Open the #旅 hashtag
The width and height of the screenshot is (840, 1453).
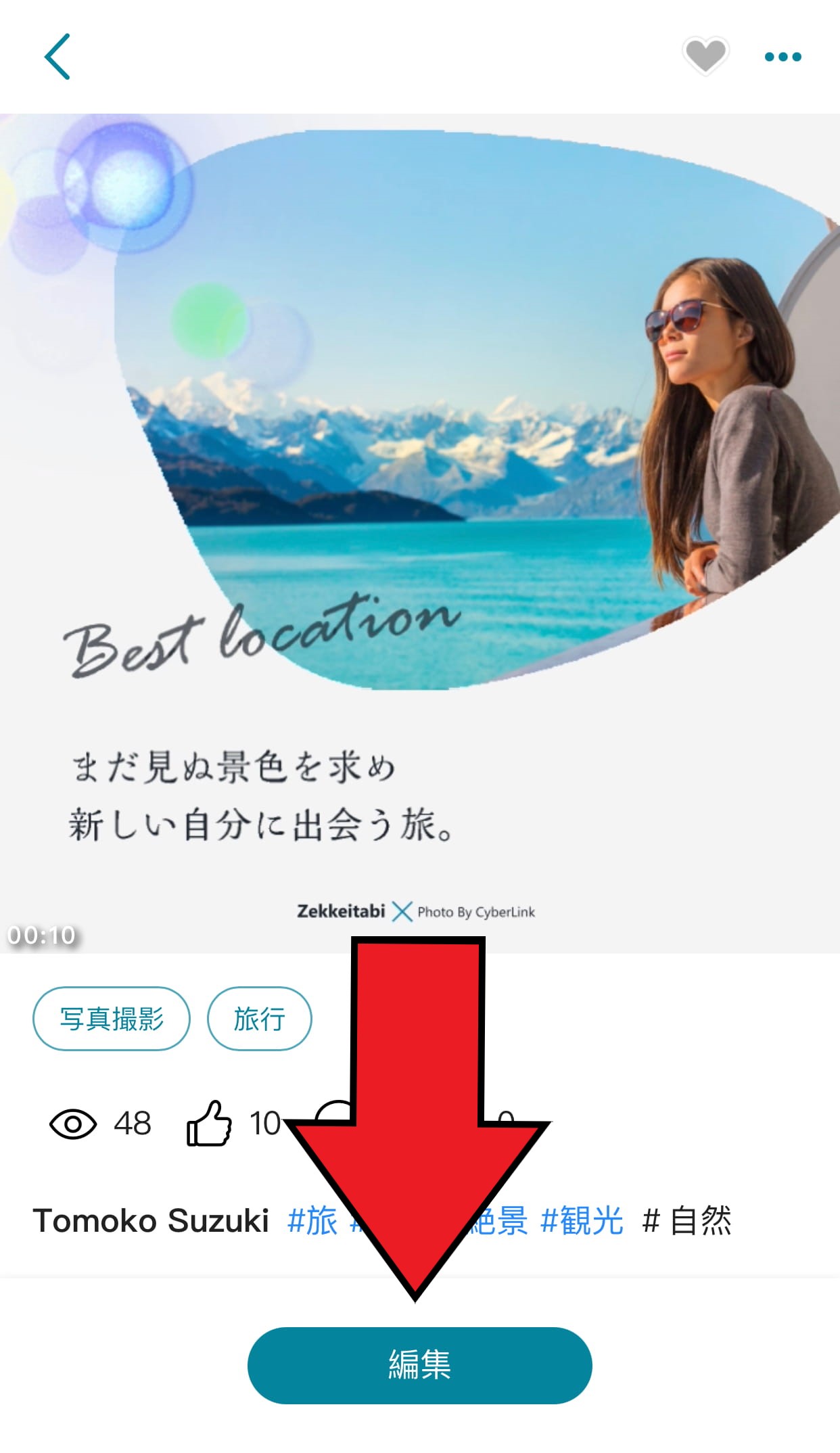(x=312, y=1221)
